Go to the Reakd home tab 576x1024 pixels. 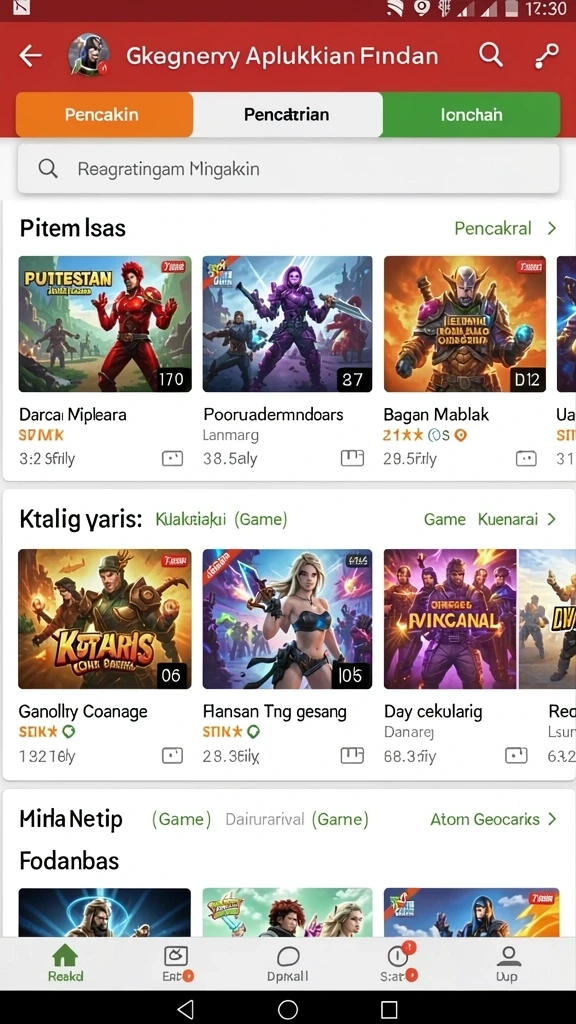point(65,964)
